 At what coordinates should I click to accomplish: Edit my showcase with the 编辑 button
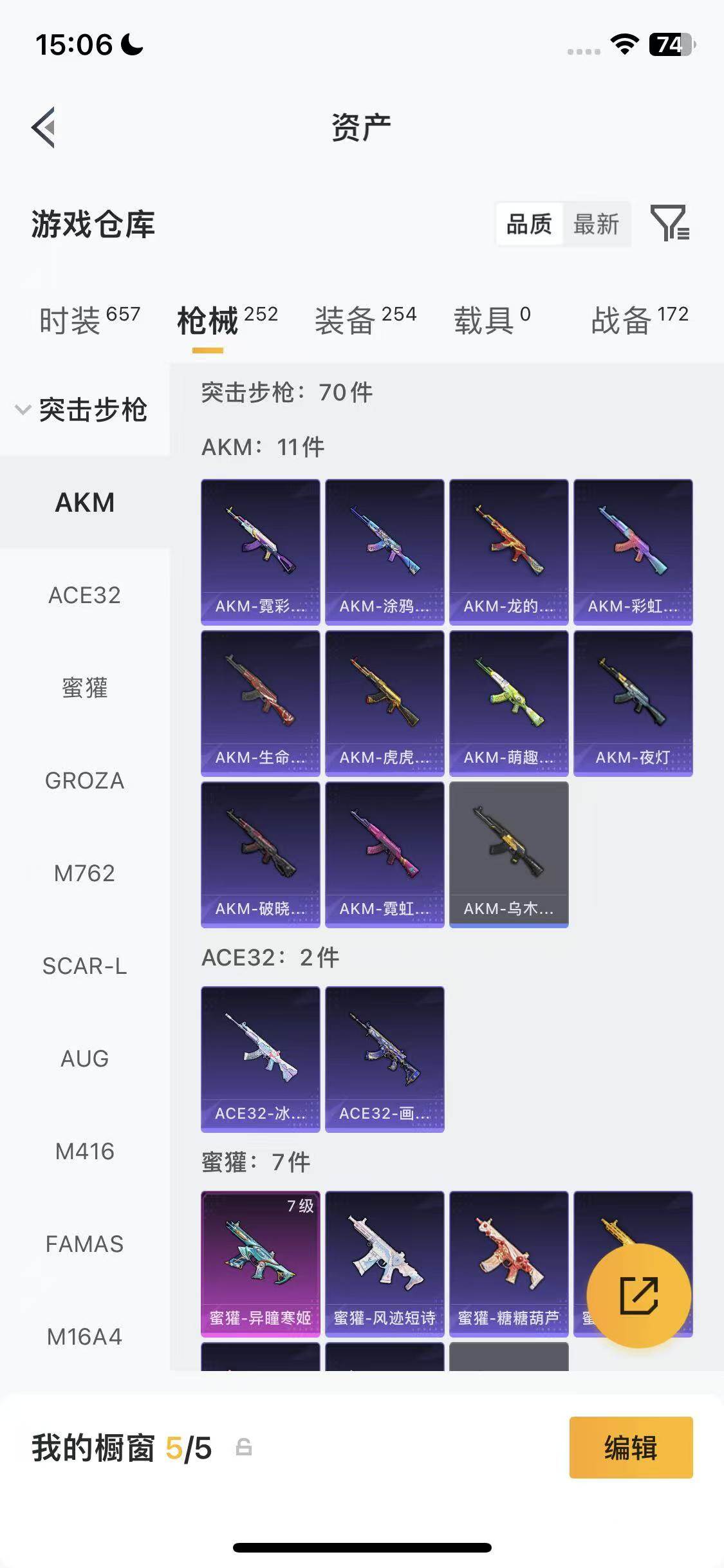[x=631, y=1448]
